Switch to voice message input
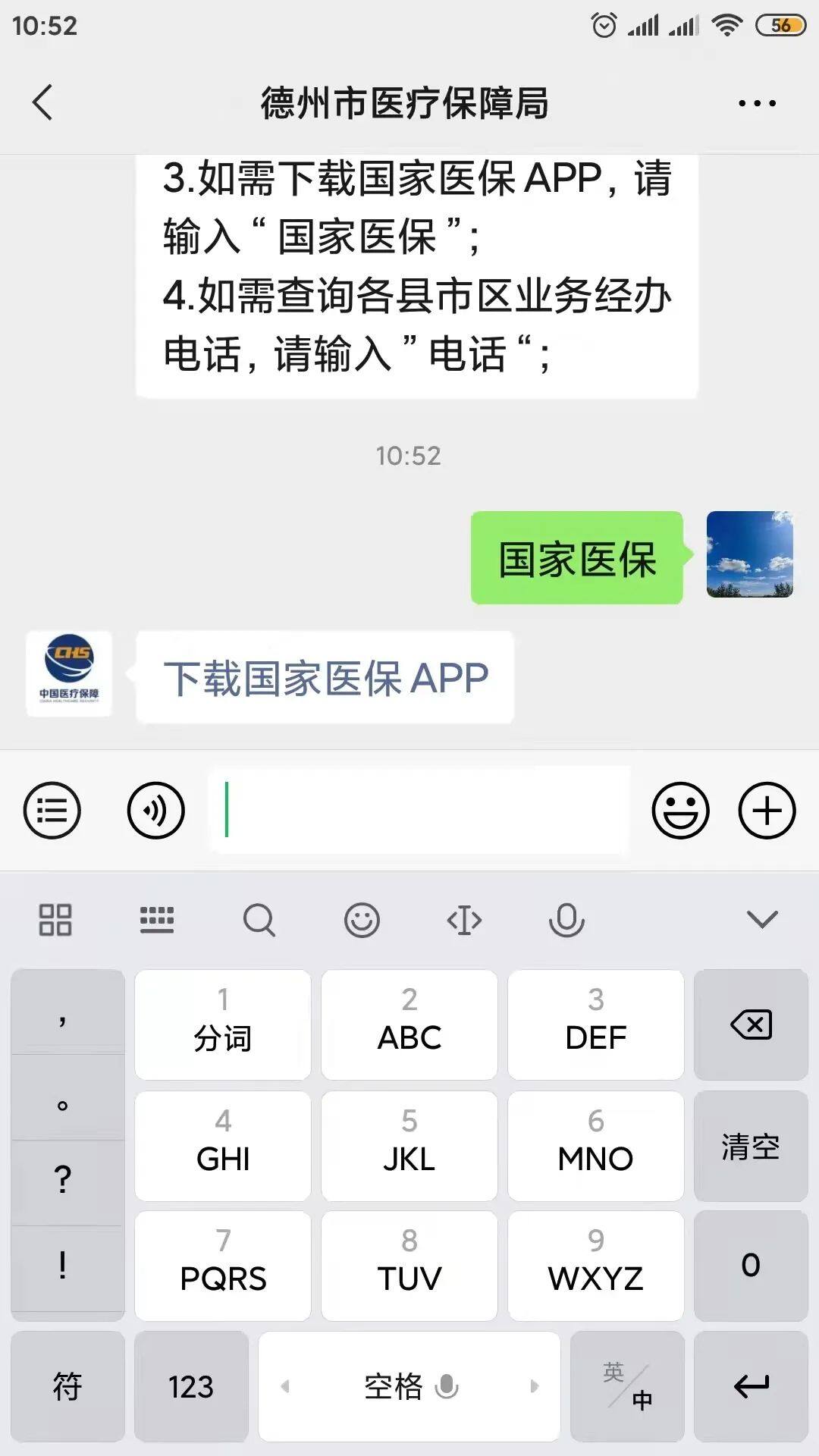The width and height of the screenshot is (819, 1456). [x=155, y=810]
